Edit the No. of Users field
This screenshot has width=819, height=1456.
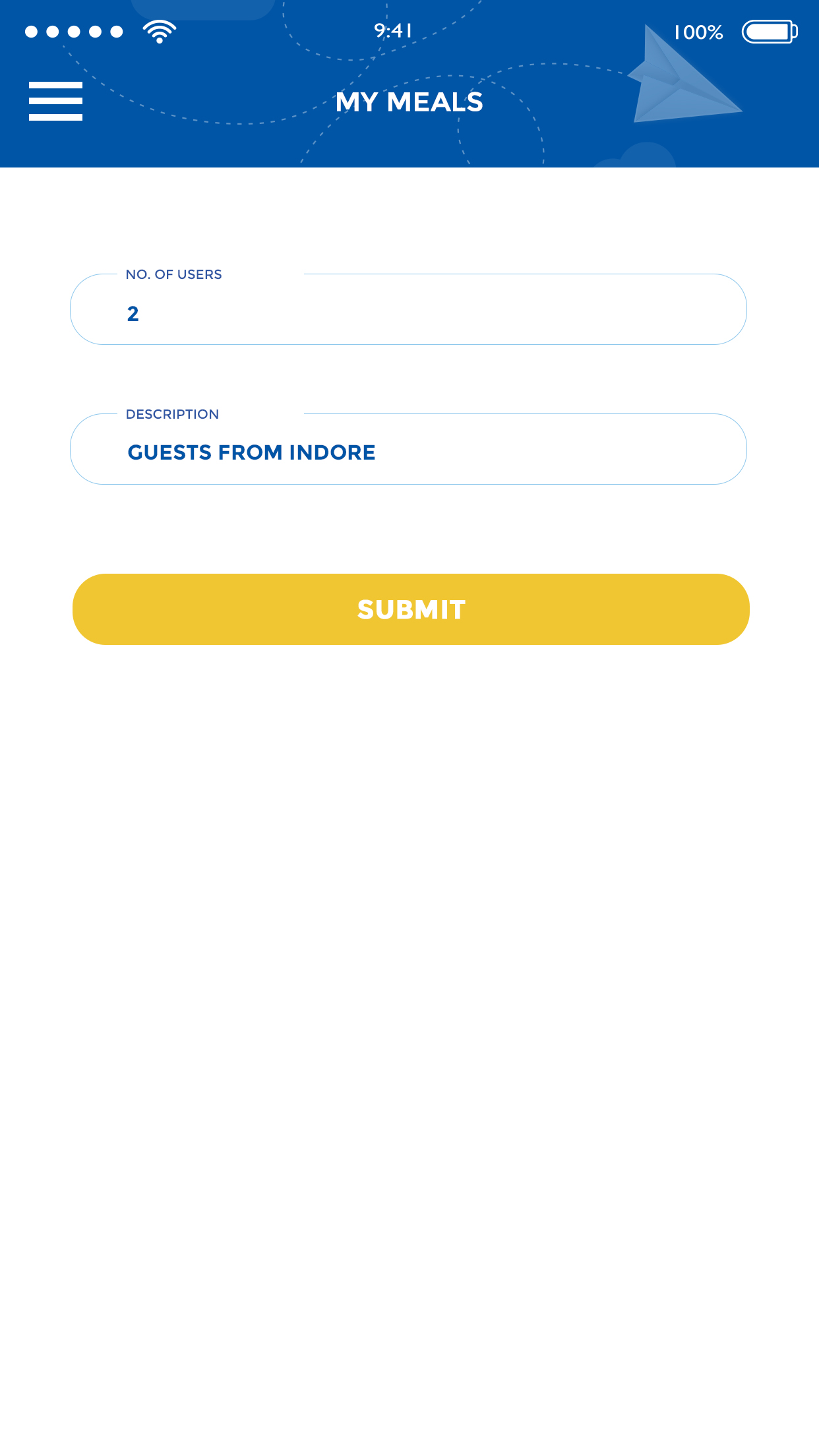click(408, 309)
